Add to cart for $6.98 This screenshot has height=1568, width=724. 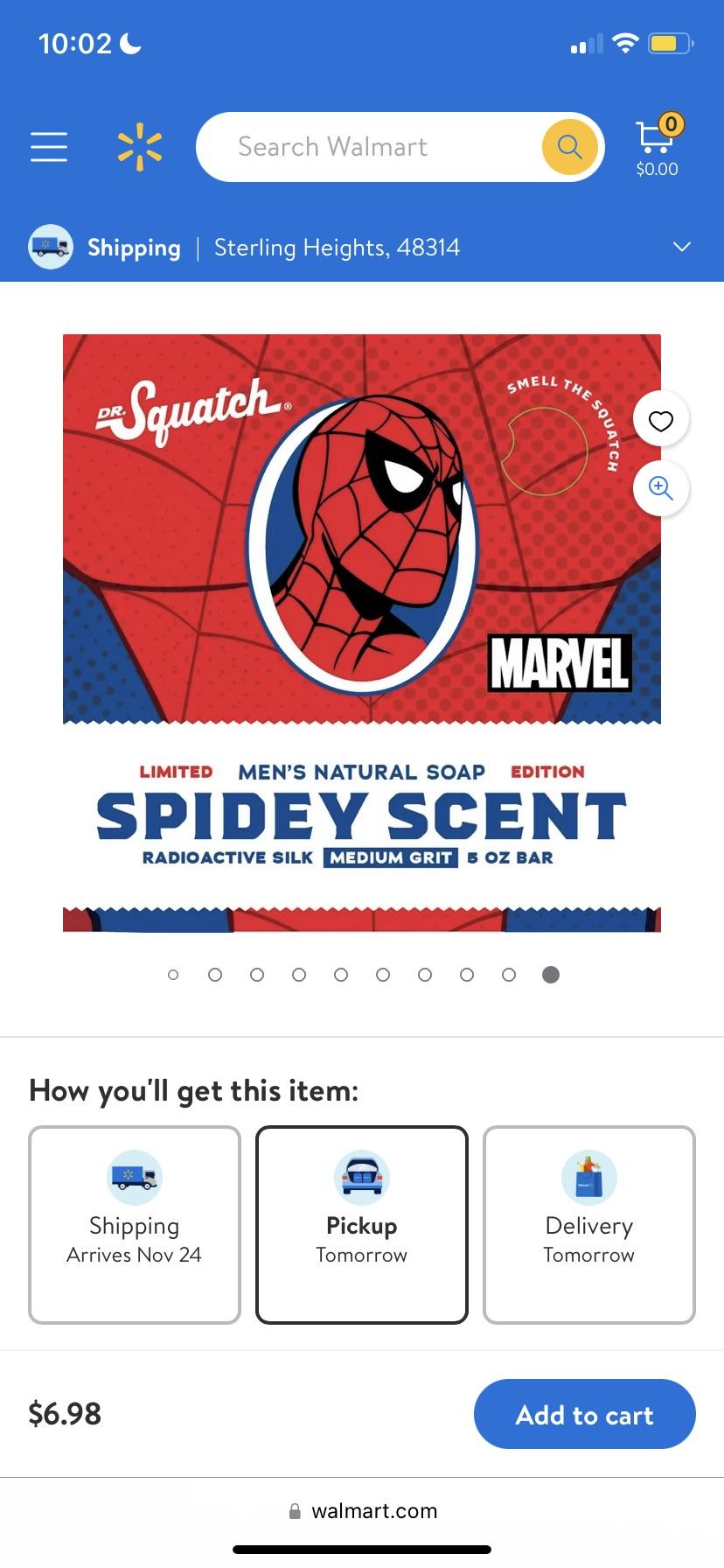point(584,1415)
